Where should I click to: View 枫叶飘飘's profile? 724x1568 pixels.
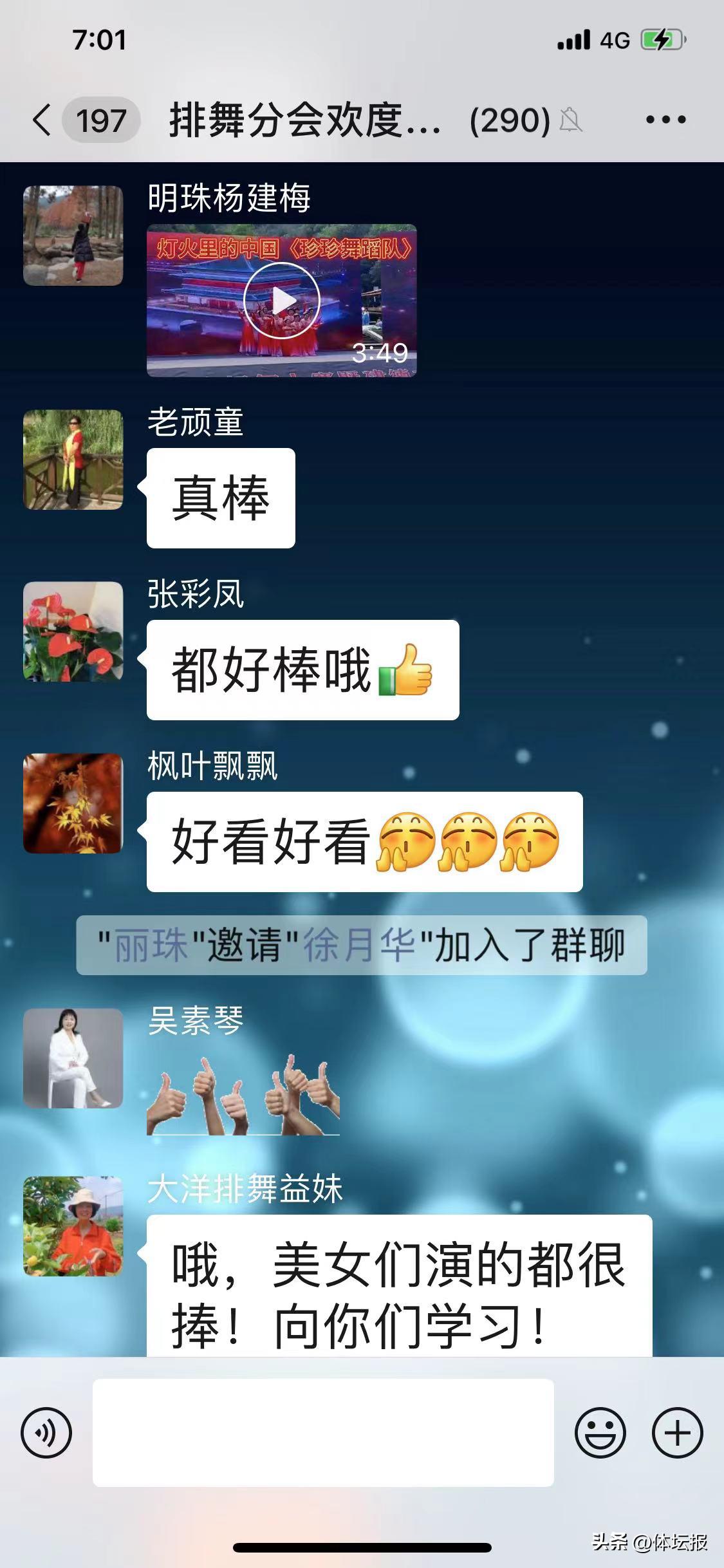pos(73,803)
